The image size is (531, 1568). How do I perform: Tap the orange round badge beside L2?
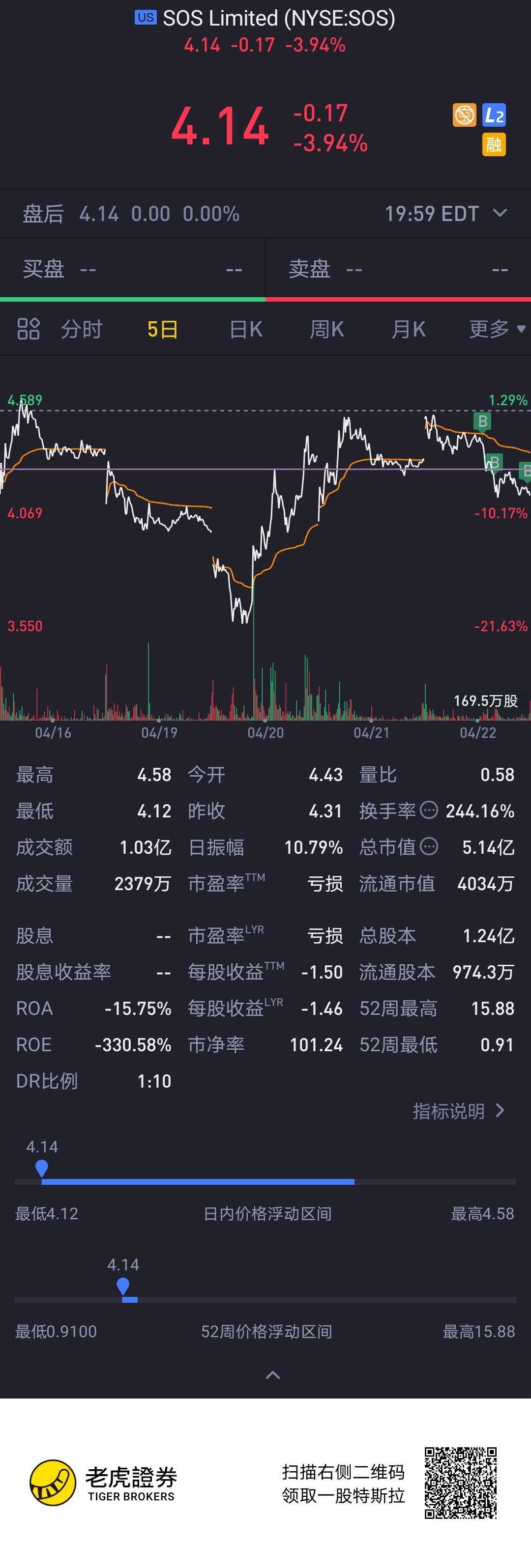click(x=464, y=115)
